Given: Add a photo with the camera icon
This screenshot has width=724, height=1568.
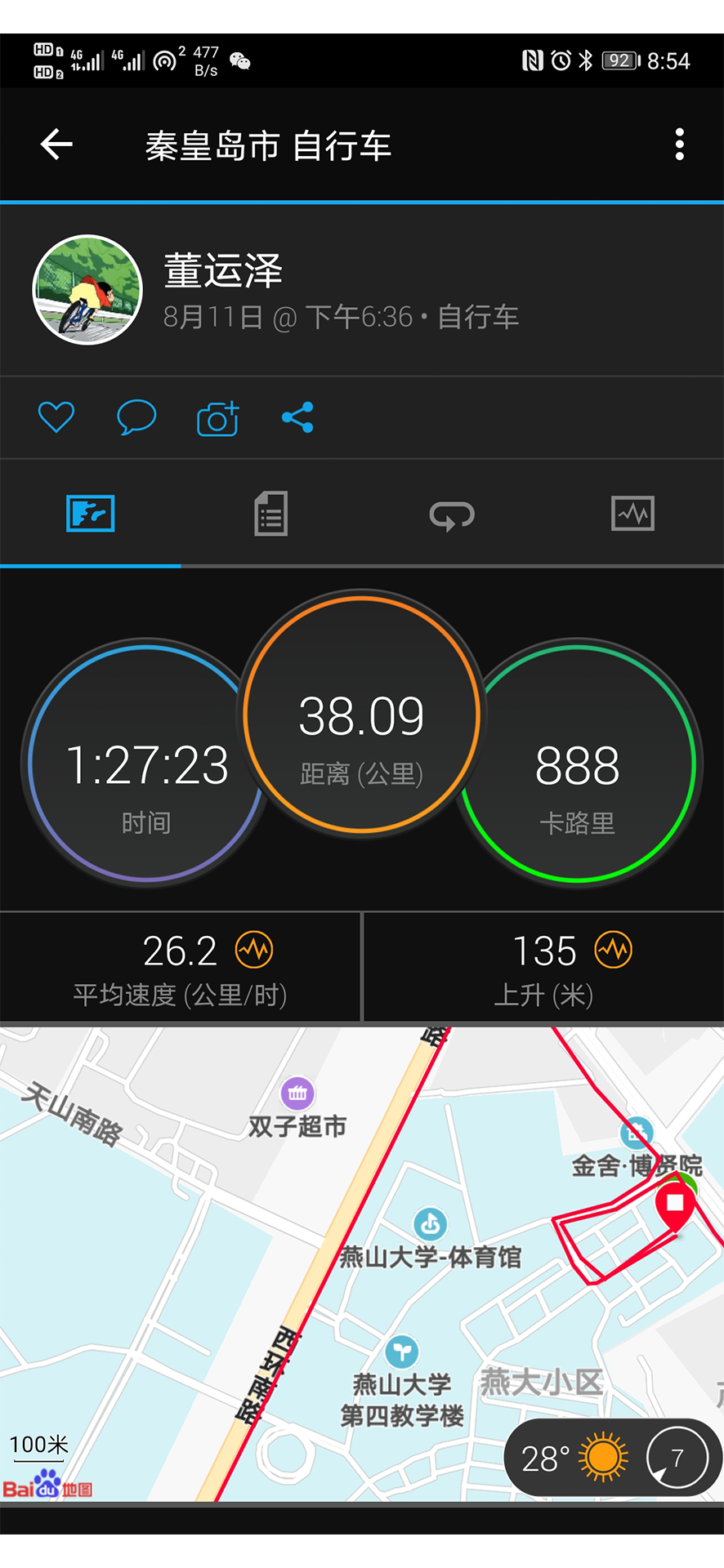Looking at the screenshot, I should [217, 418].
